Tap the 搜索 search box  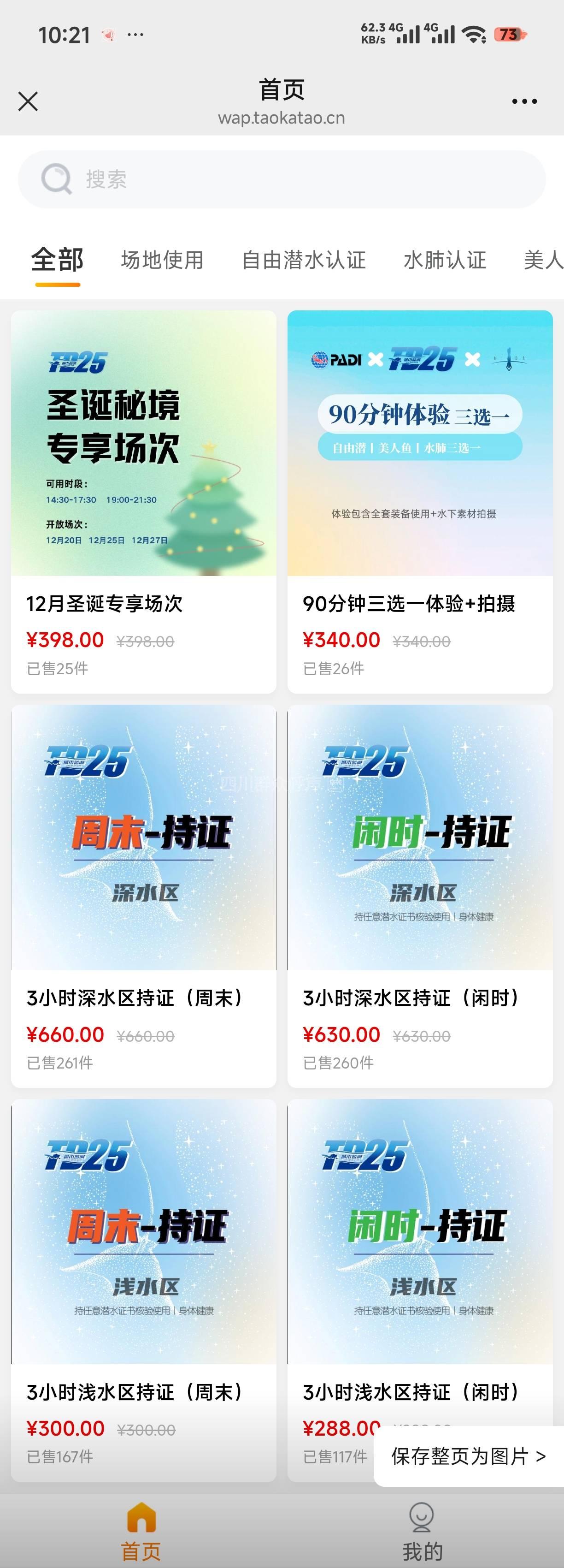point(282,179)
